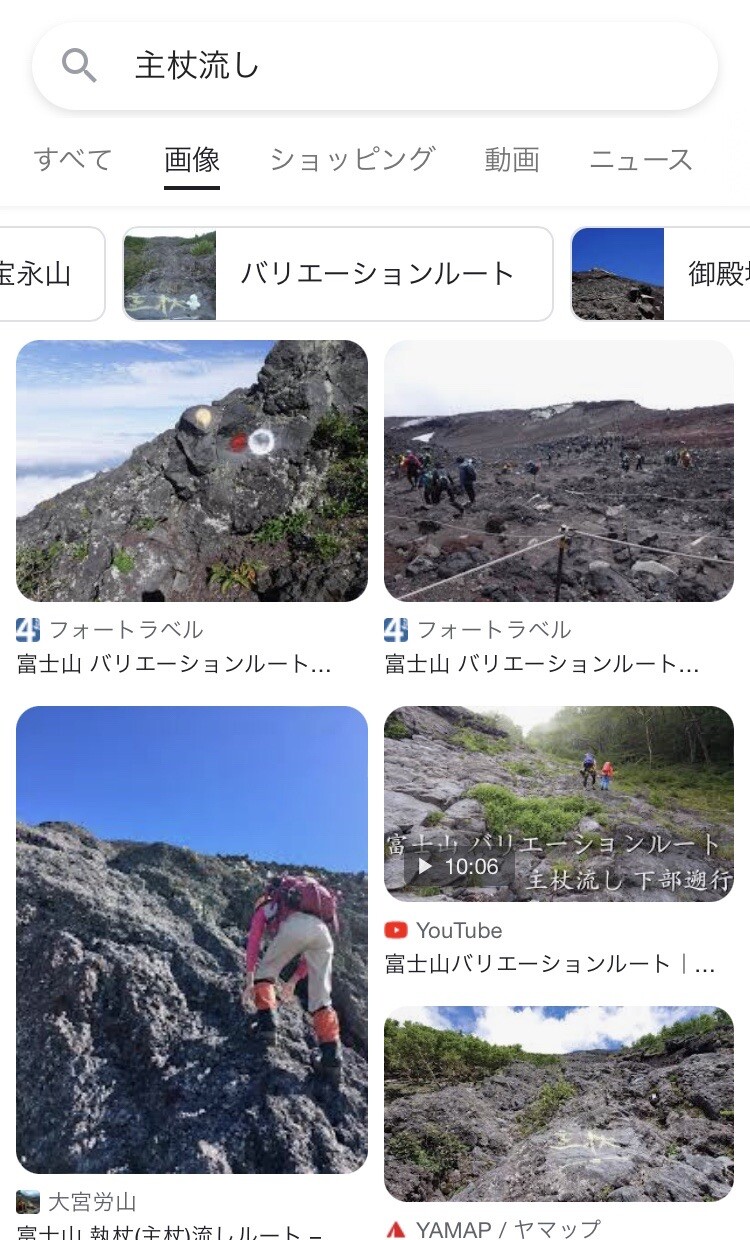Select the バリエーションルート filter chip
The image size is (750, 1240).
coord(337,274)
